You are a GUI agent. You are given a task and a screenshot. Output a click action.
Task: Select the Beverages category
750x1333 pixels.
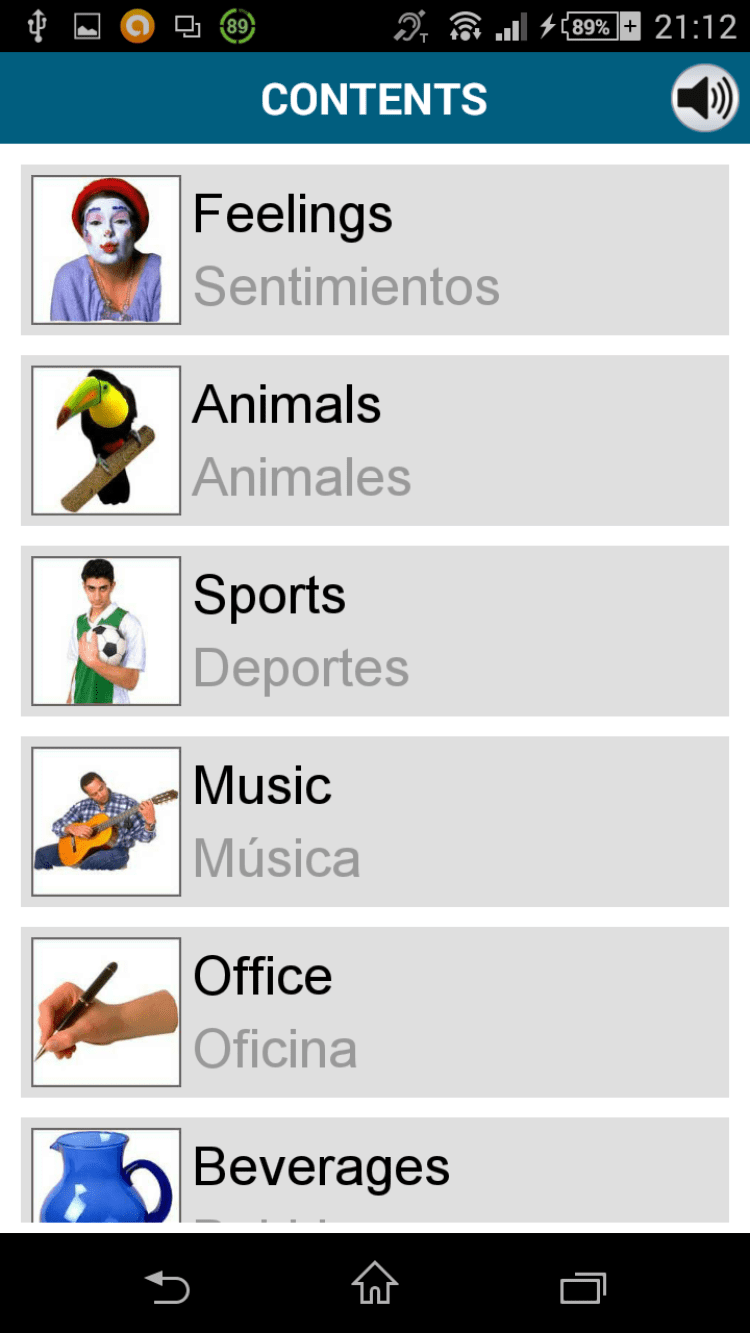(x=375, y=1172)
